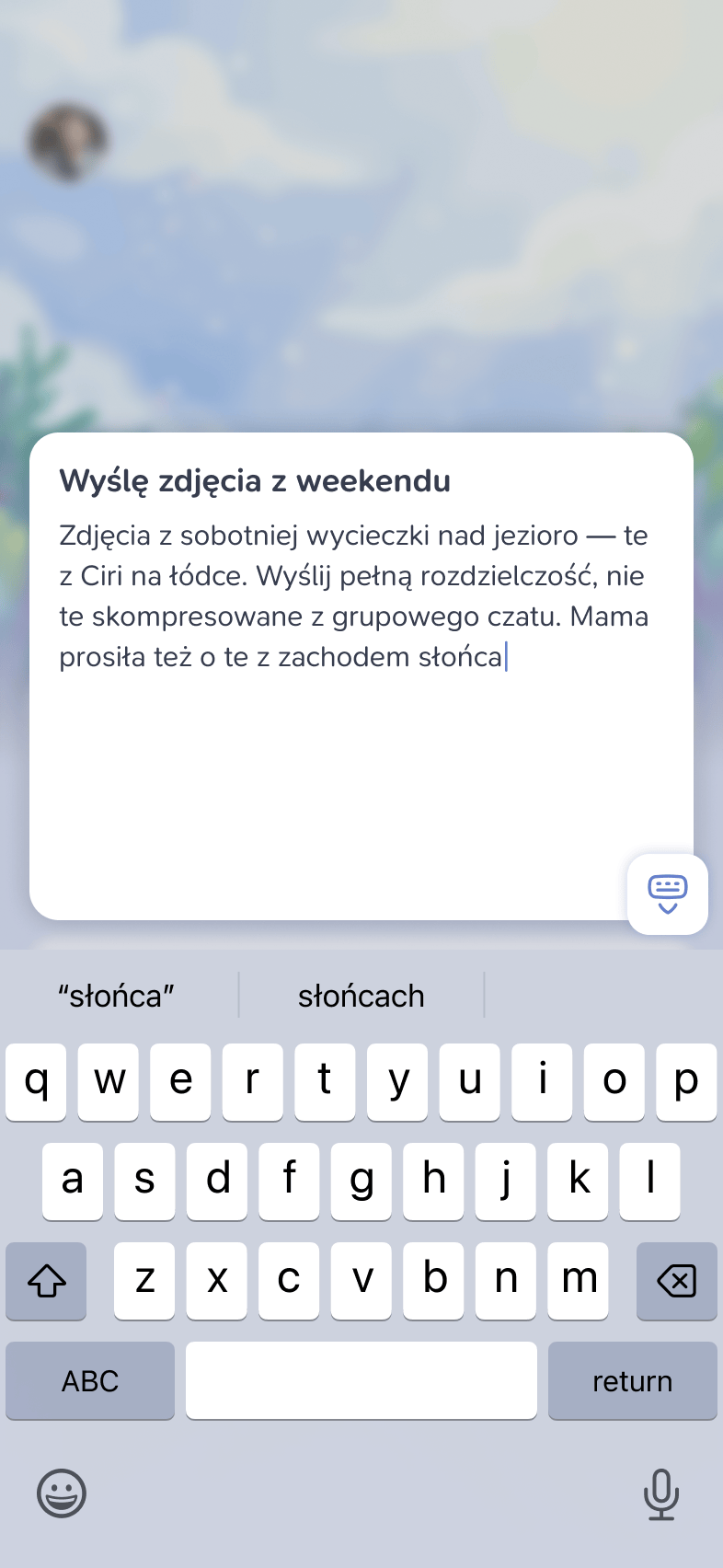Tap the backspace key

pyautogui.click(x=677, y=1281)
